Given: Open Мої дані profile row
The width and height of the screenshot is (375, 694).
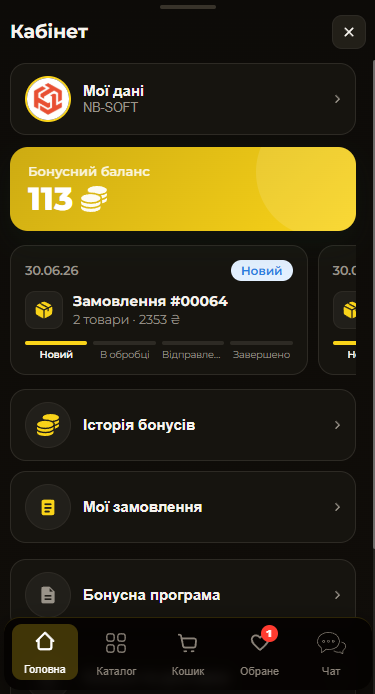Looking at the screenshot, I should point(183,99).
